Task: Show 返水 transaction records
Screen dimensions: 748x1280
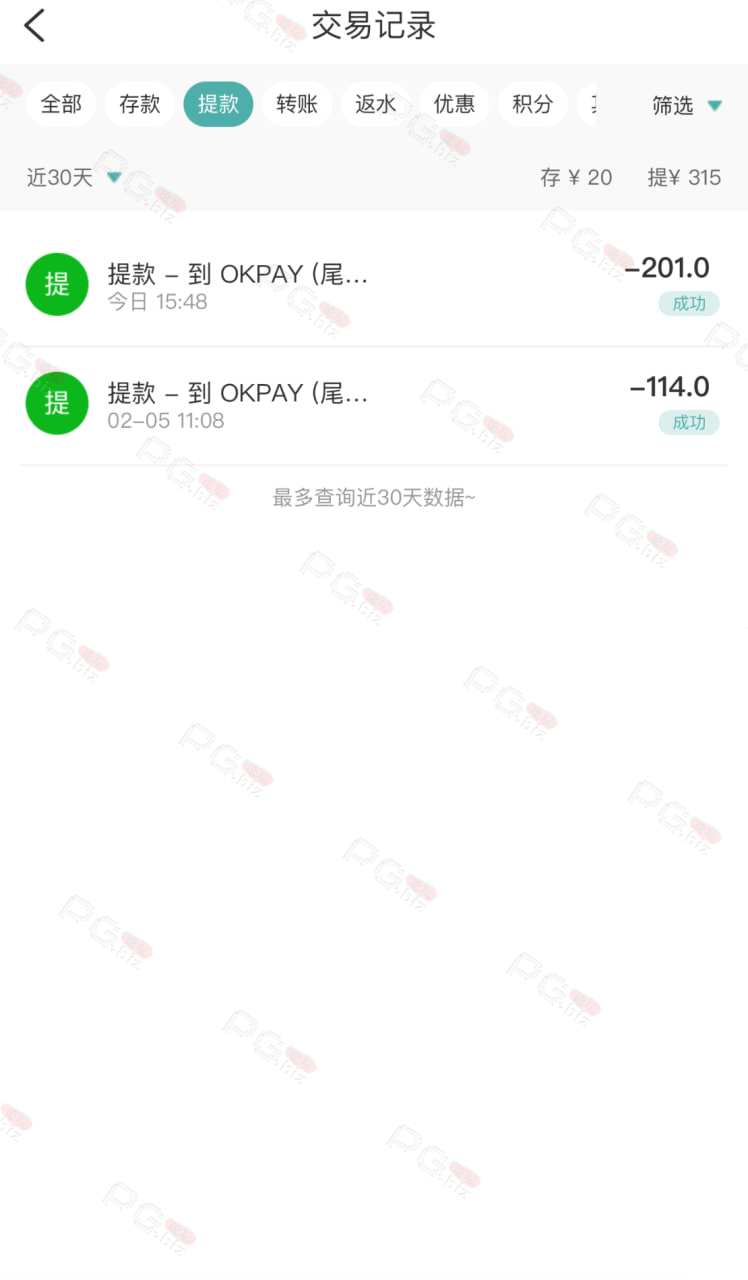Action: click(x=376, y=104)
